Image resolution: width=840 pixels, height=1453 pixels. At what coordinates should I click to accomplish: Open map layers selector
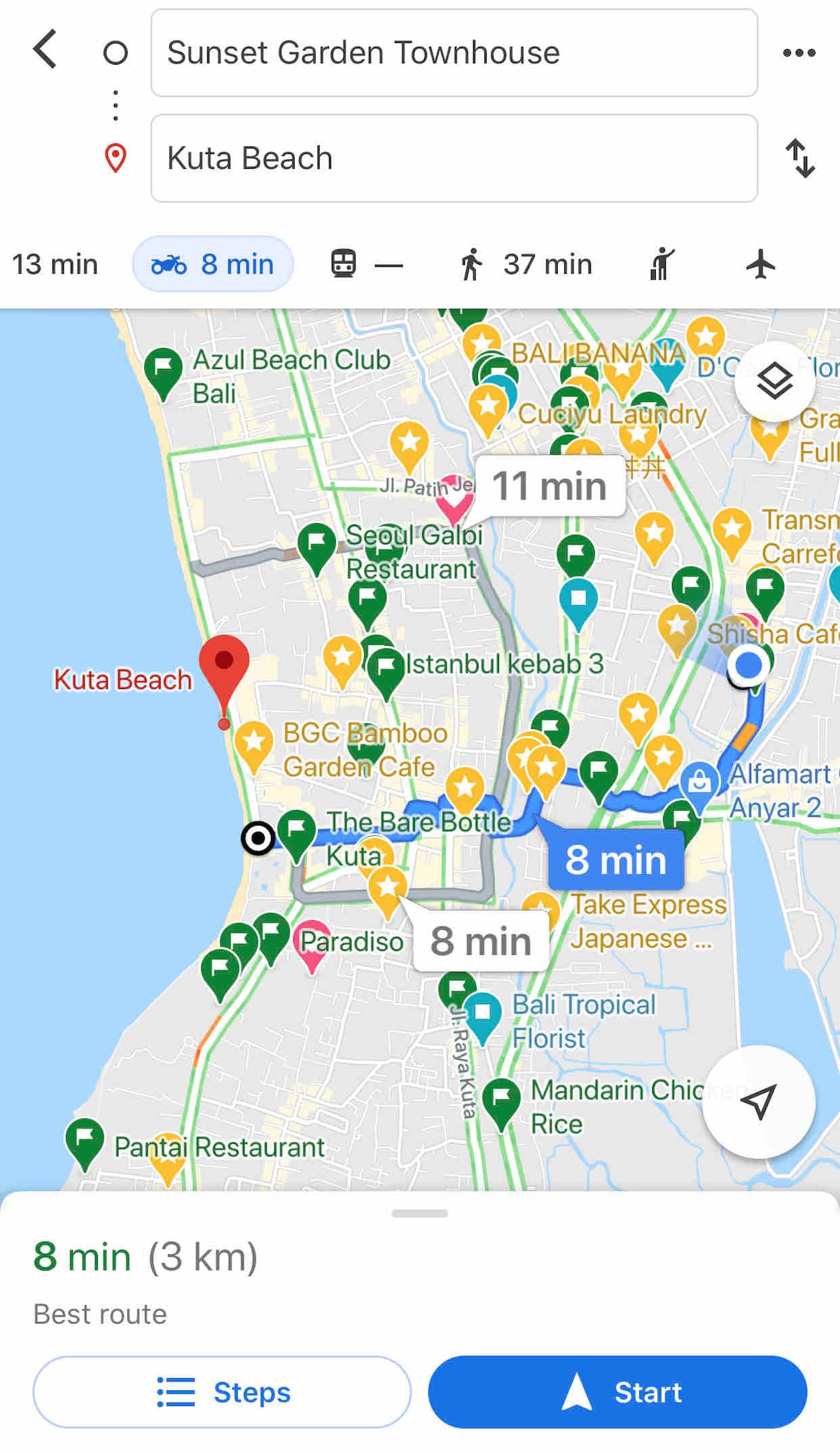pyautogui.click(x=774, y=382)
